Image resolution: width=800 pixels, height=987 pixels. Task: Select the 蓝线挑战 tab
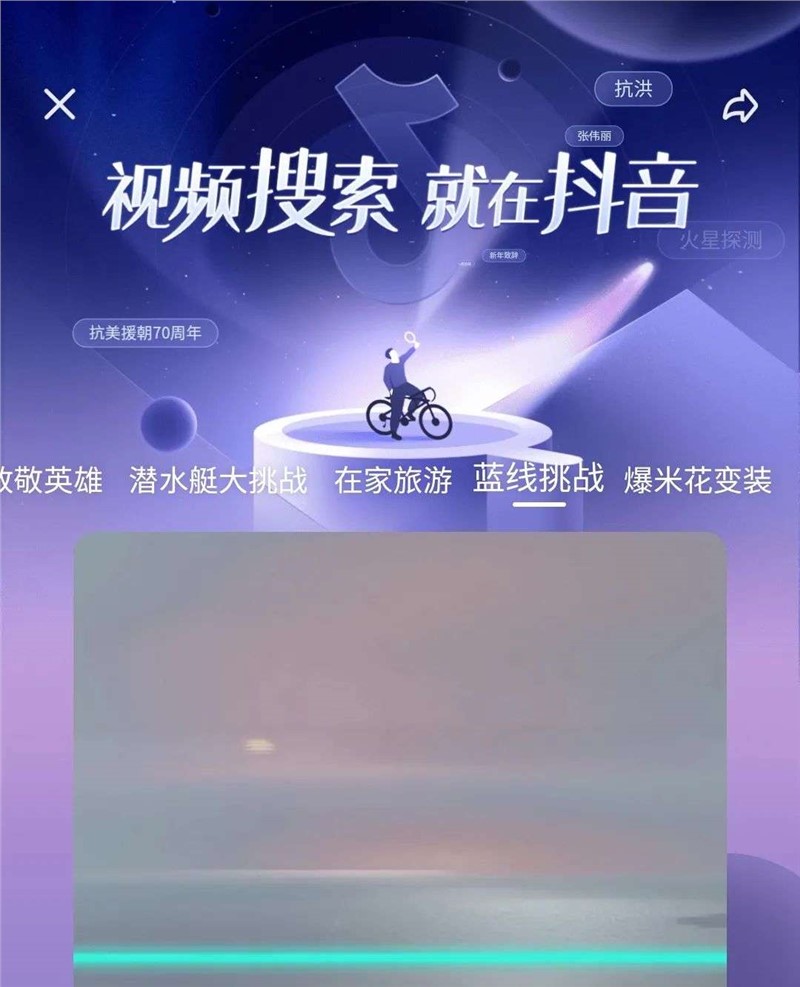539,480
